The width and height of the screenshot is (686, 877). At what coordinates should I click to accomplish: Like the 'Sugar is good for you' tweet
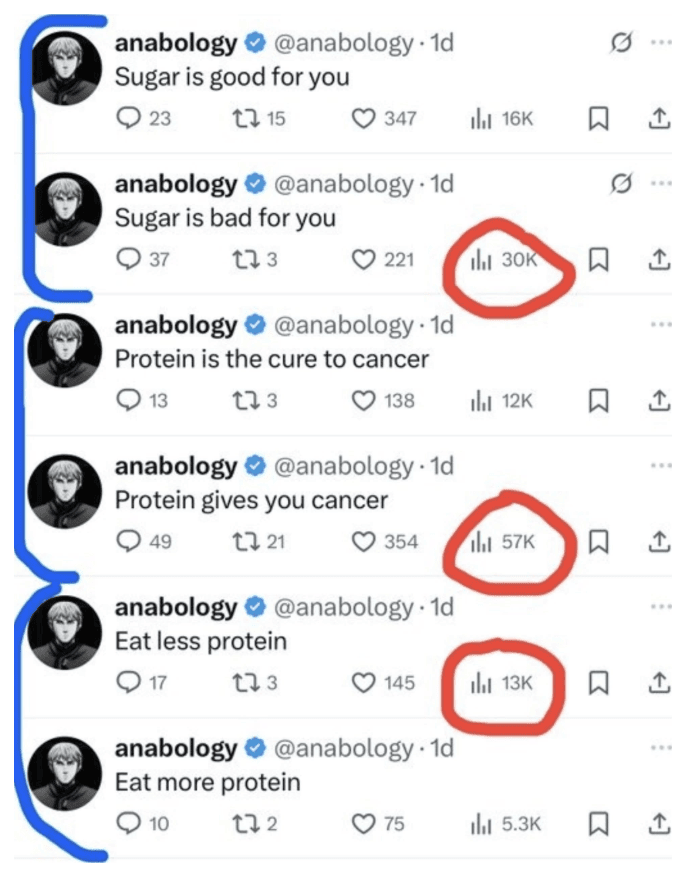pos(362,119)
